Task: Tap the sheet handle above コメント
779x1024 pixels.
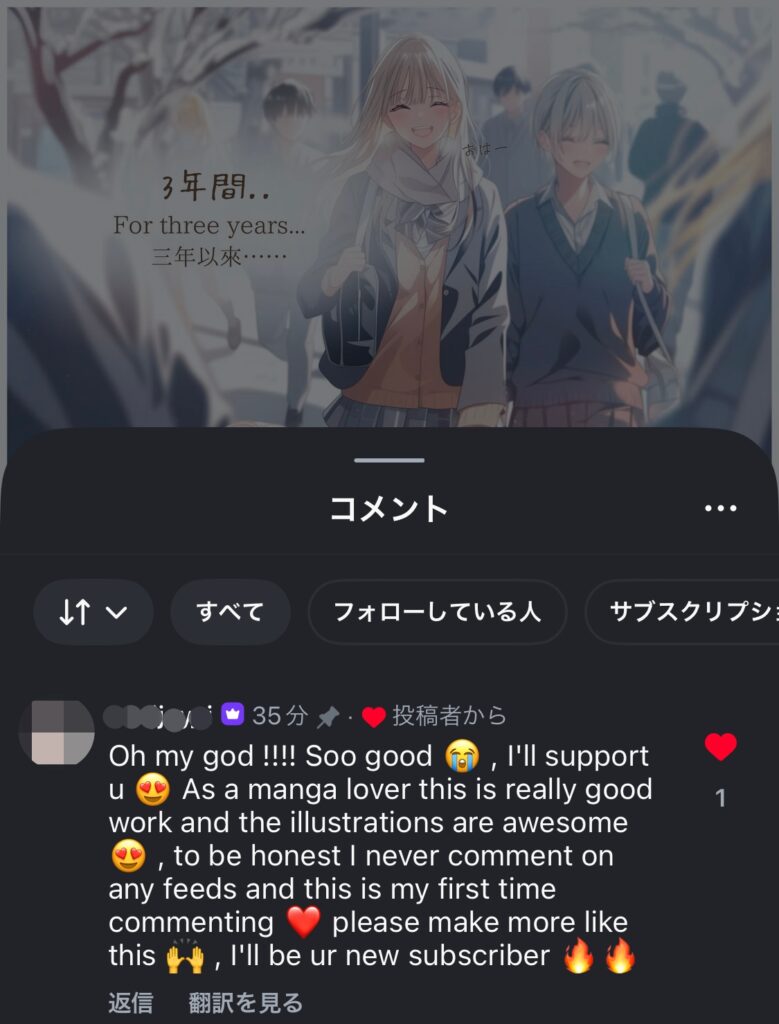Action: pyautogui.click(x=389, y=461)
